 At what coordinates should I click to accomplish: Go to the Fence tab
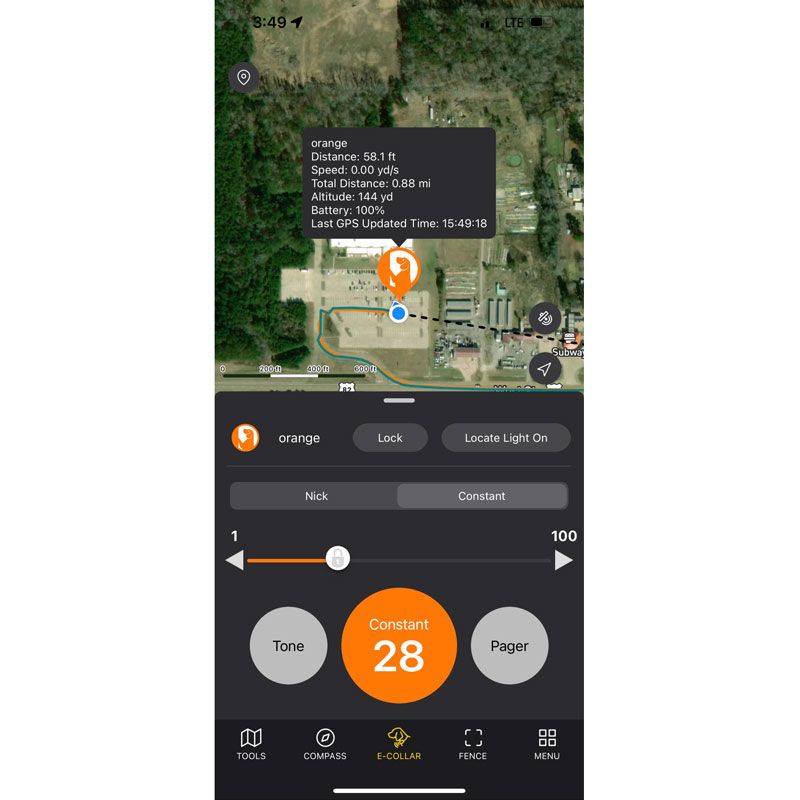pos(473,744)
